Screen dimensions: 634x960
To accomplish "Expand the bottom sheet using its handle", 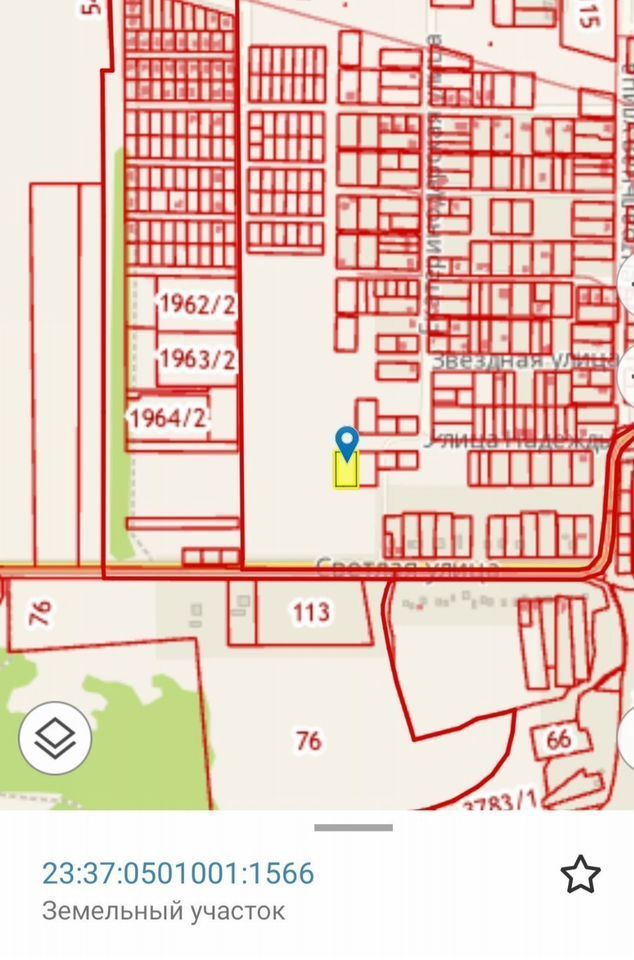I will (x=353, y=827).
